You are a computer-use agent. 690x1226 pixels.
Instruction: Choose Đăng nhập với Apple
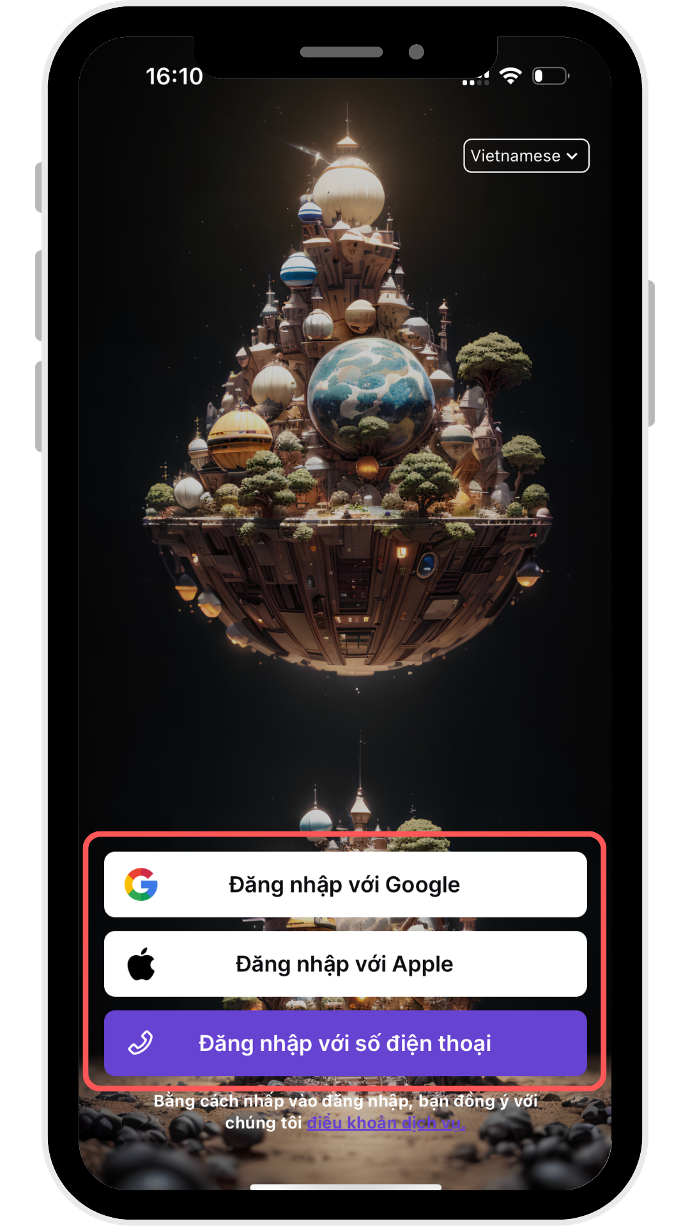pos(345,964)
